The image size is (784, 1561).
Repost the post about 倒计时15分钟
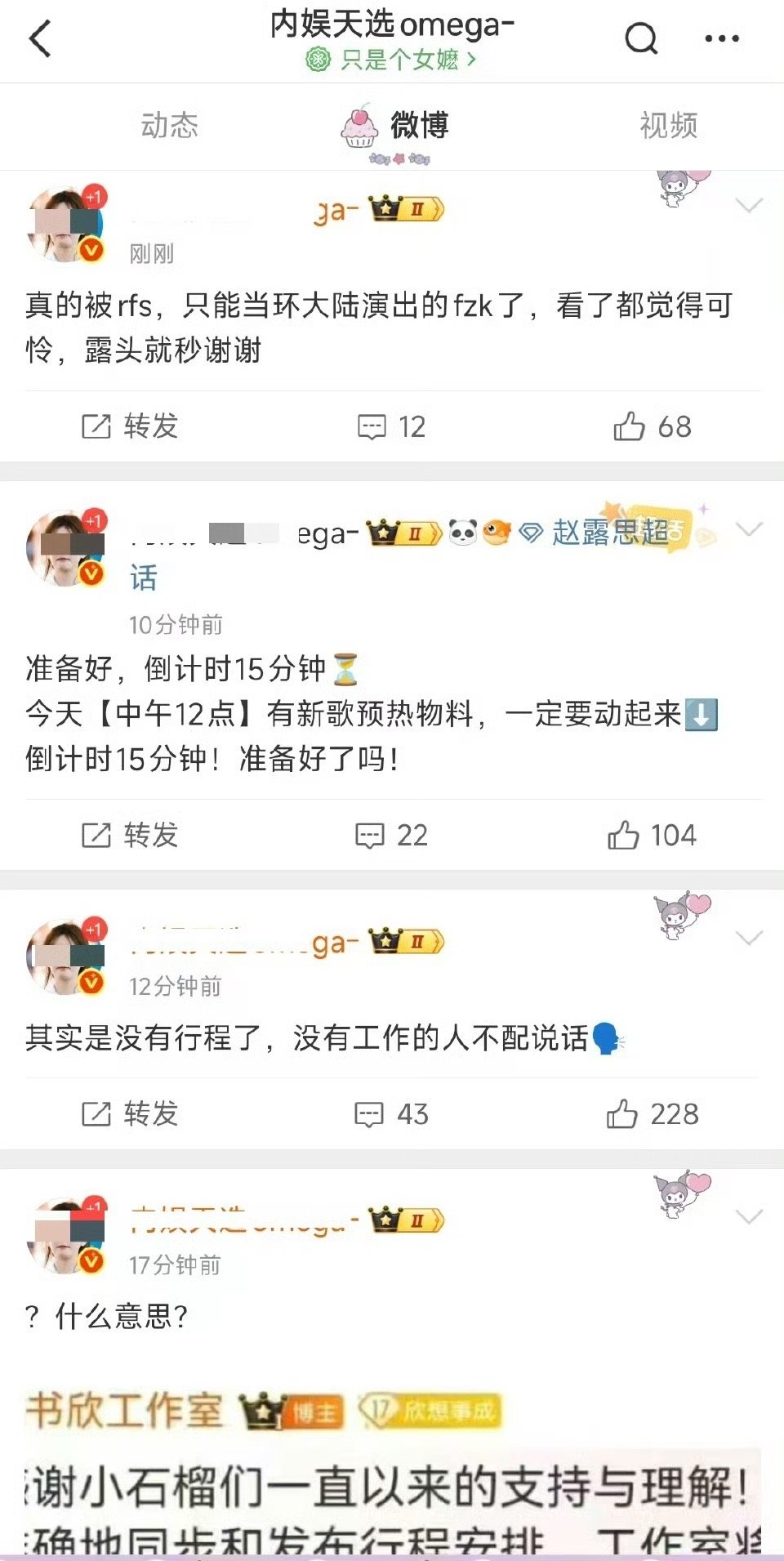click(131, 836)
